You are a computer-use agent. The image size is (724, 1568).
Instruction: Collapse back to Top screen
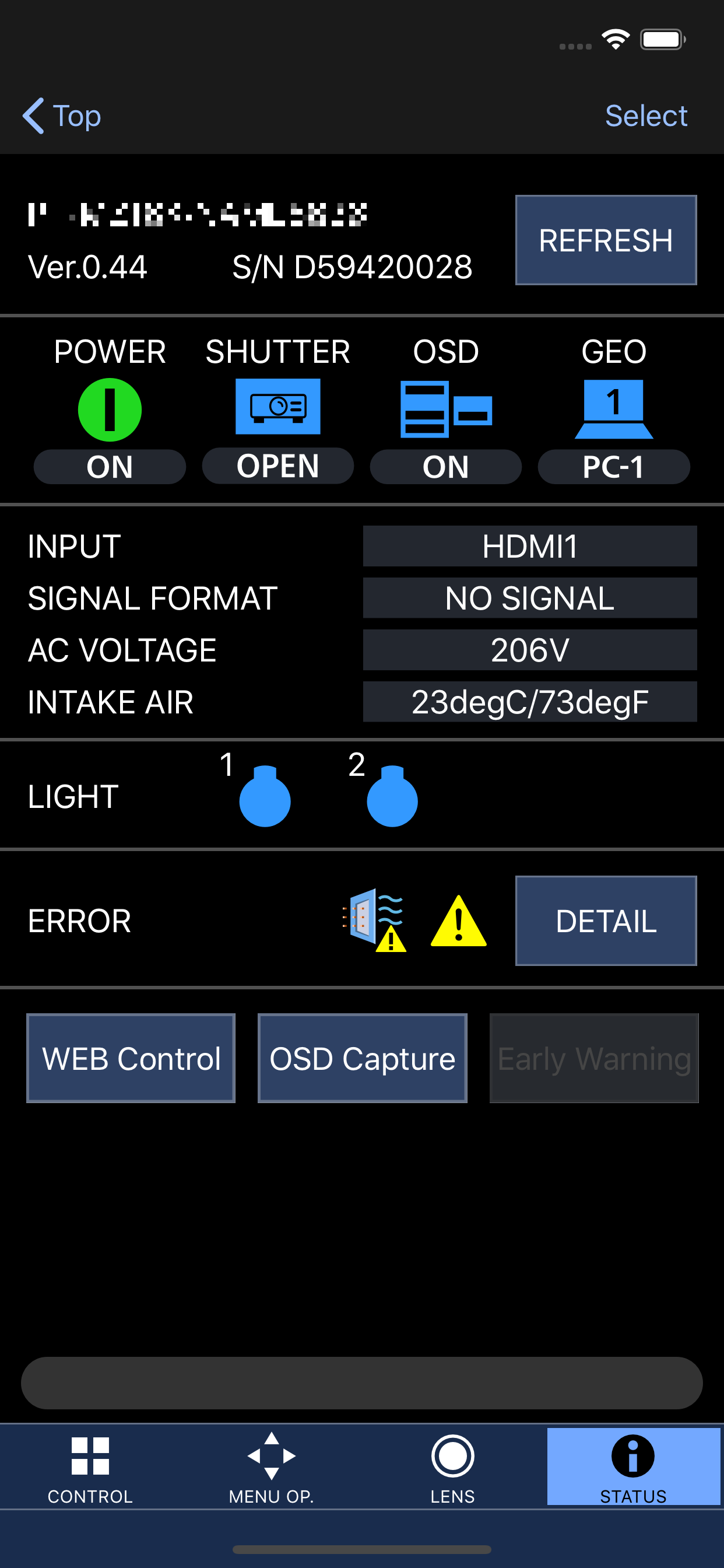[x=61, y=115]
